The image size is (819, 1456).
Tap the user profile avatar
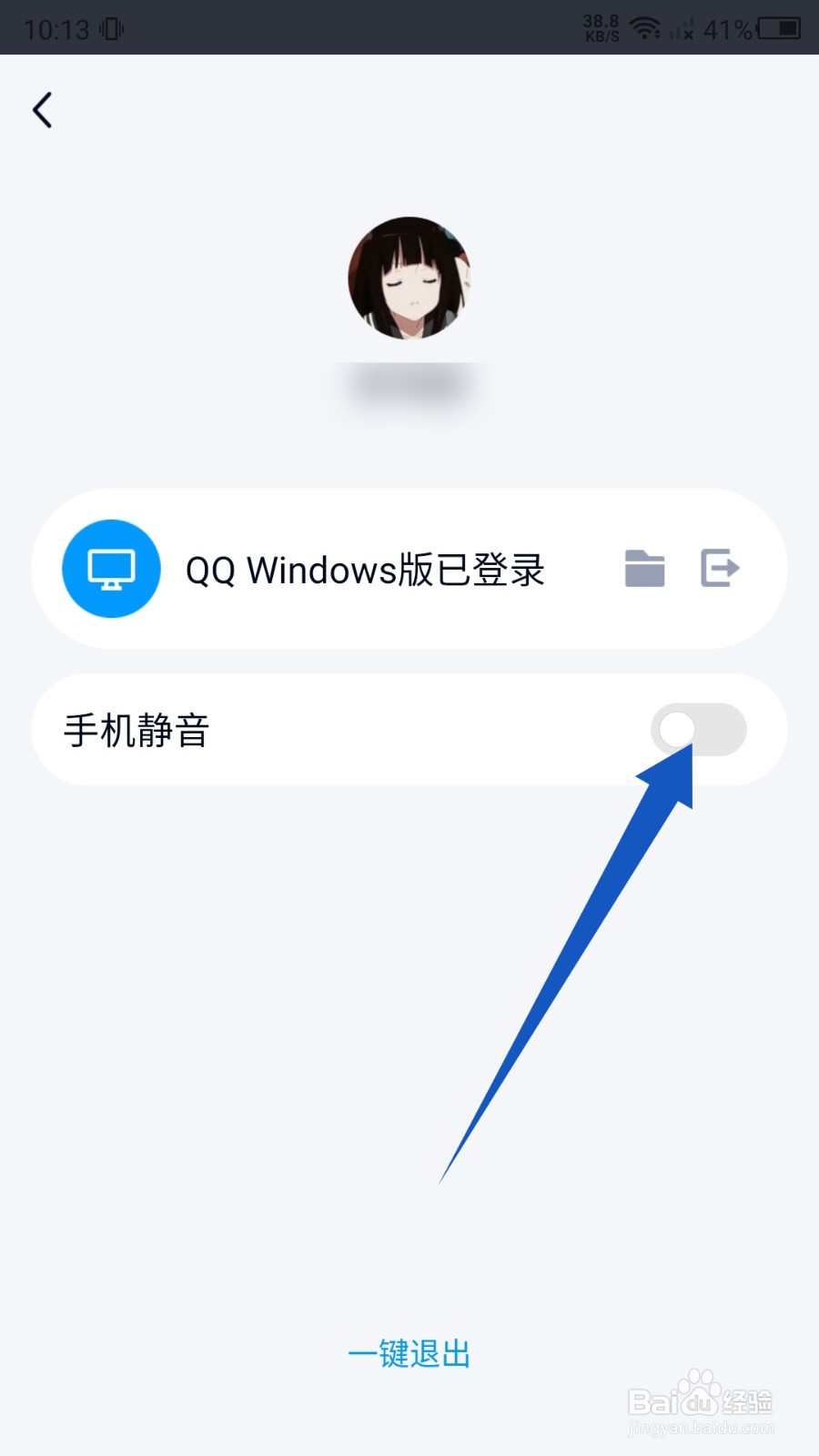409,279
